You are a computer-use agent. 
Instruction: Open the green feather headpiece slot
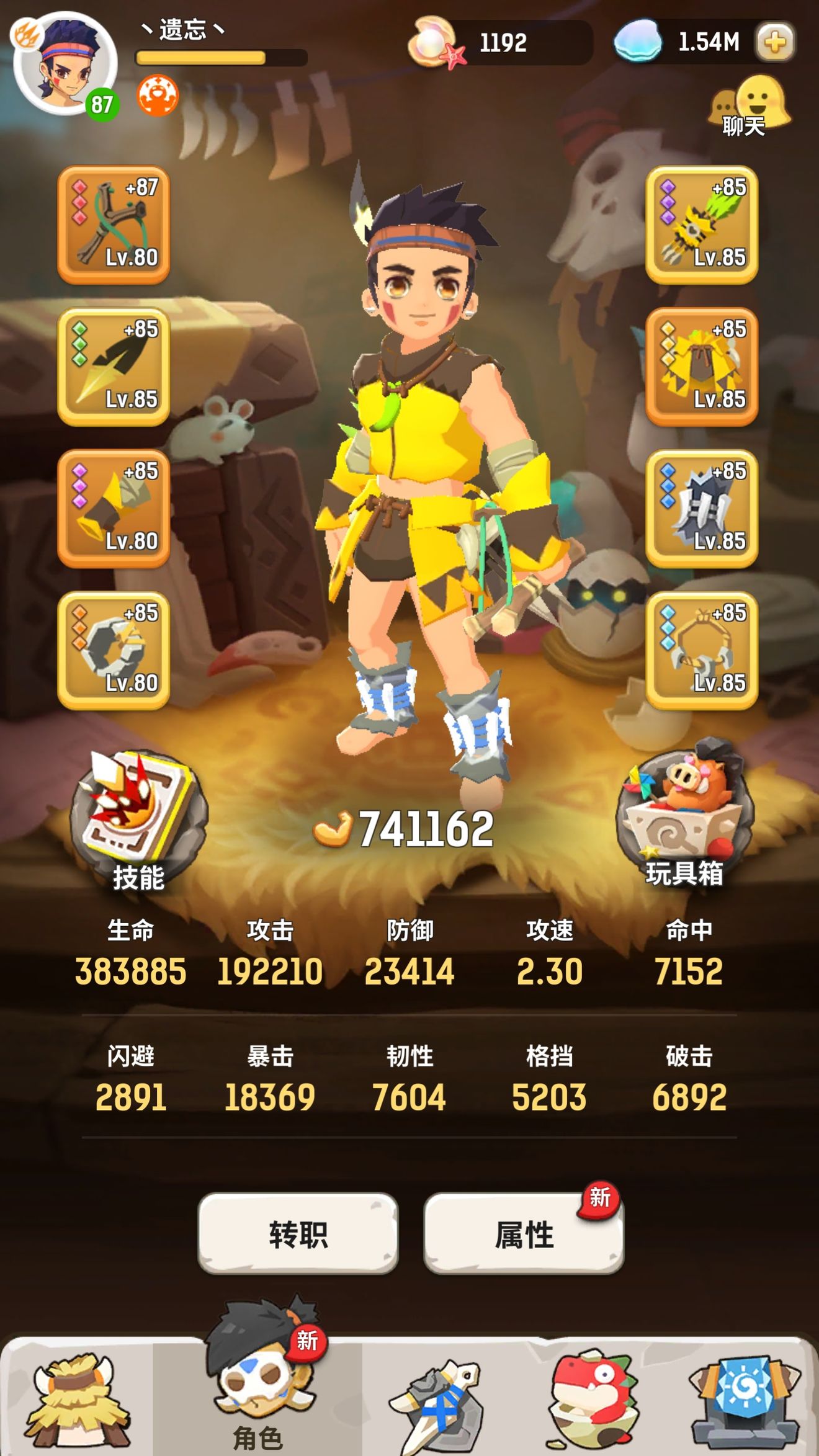tap(702, 225)
